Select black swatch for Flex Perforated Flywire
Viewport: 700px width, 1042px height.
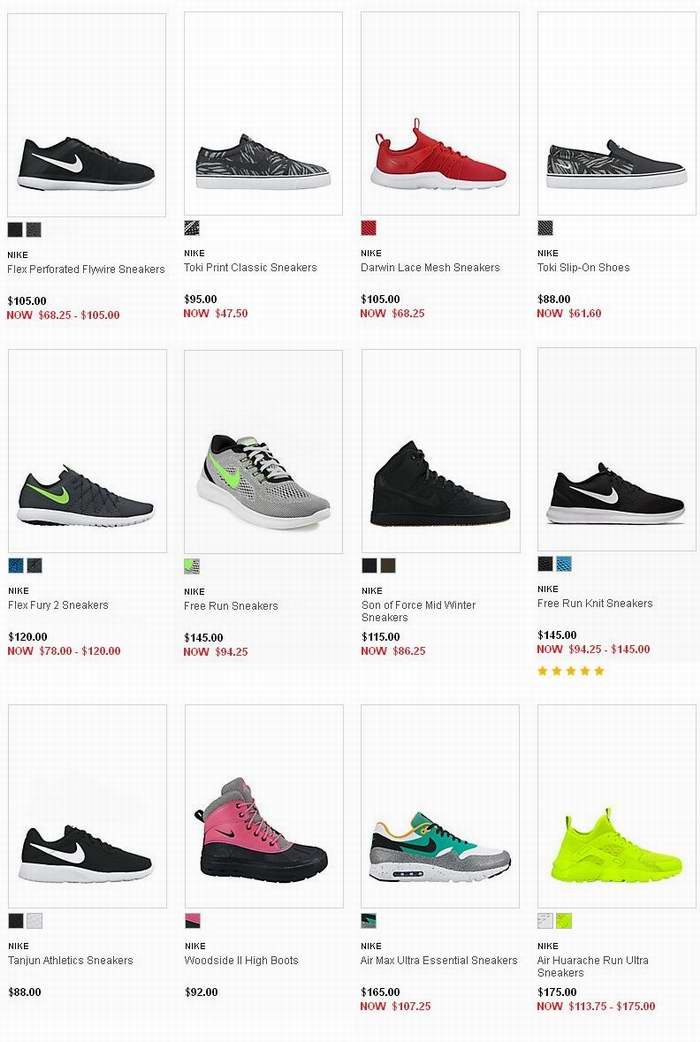[15, 230]
